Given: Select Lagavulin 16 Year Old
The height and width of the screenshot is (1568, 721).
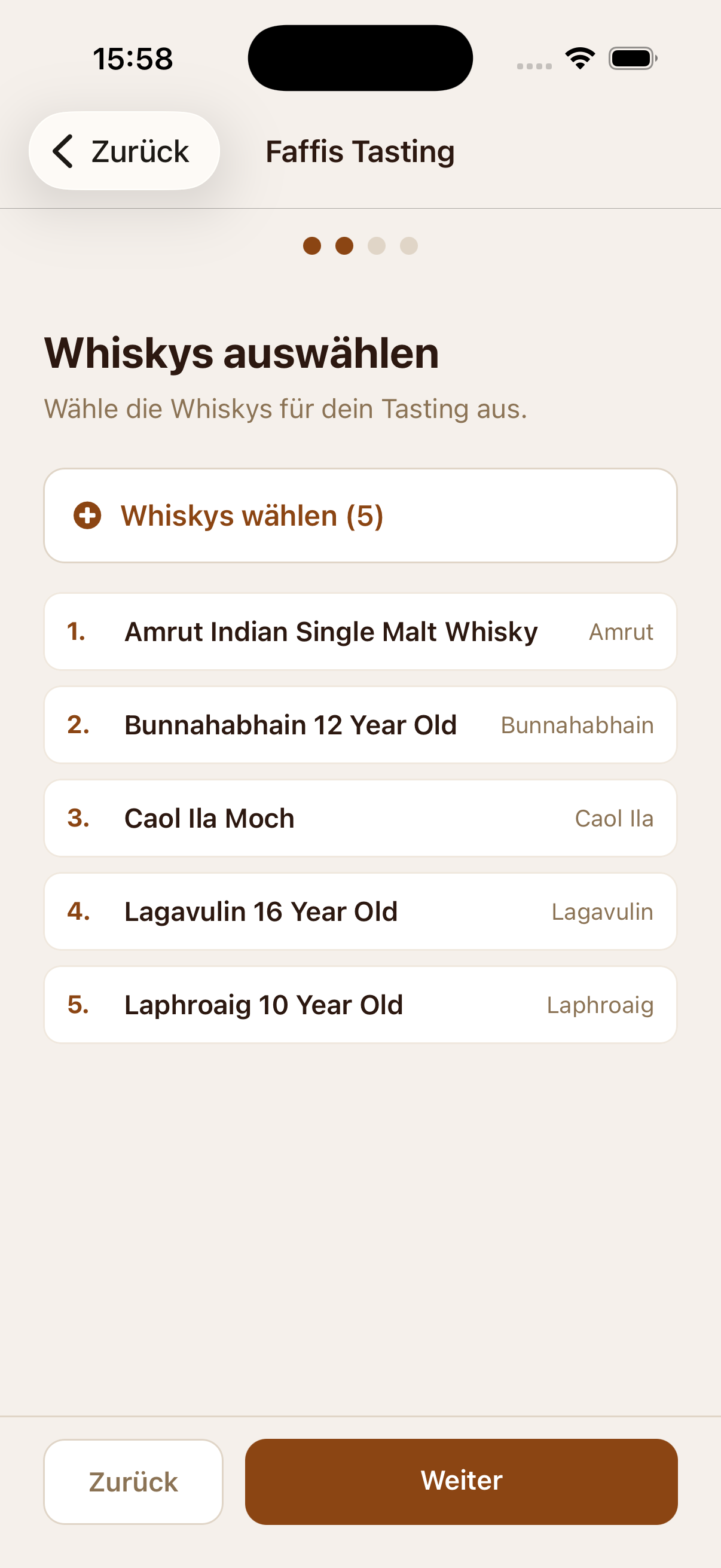Looking at the screenshot, I should [360, 911].
